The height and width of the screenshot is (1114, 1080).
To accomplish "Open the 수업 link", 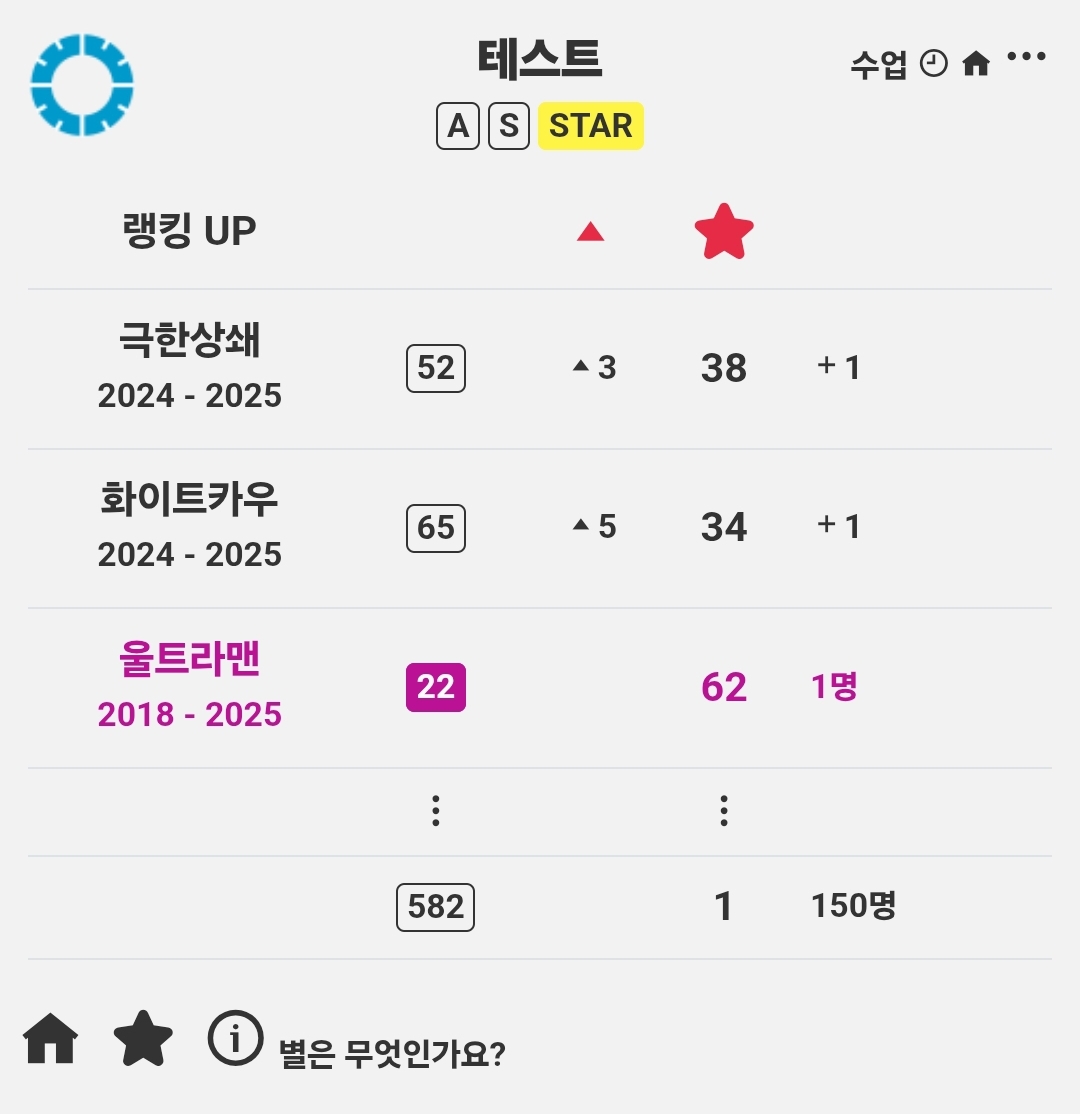I will pos(878,65).
